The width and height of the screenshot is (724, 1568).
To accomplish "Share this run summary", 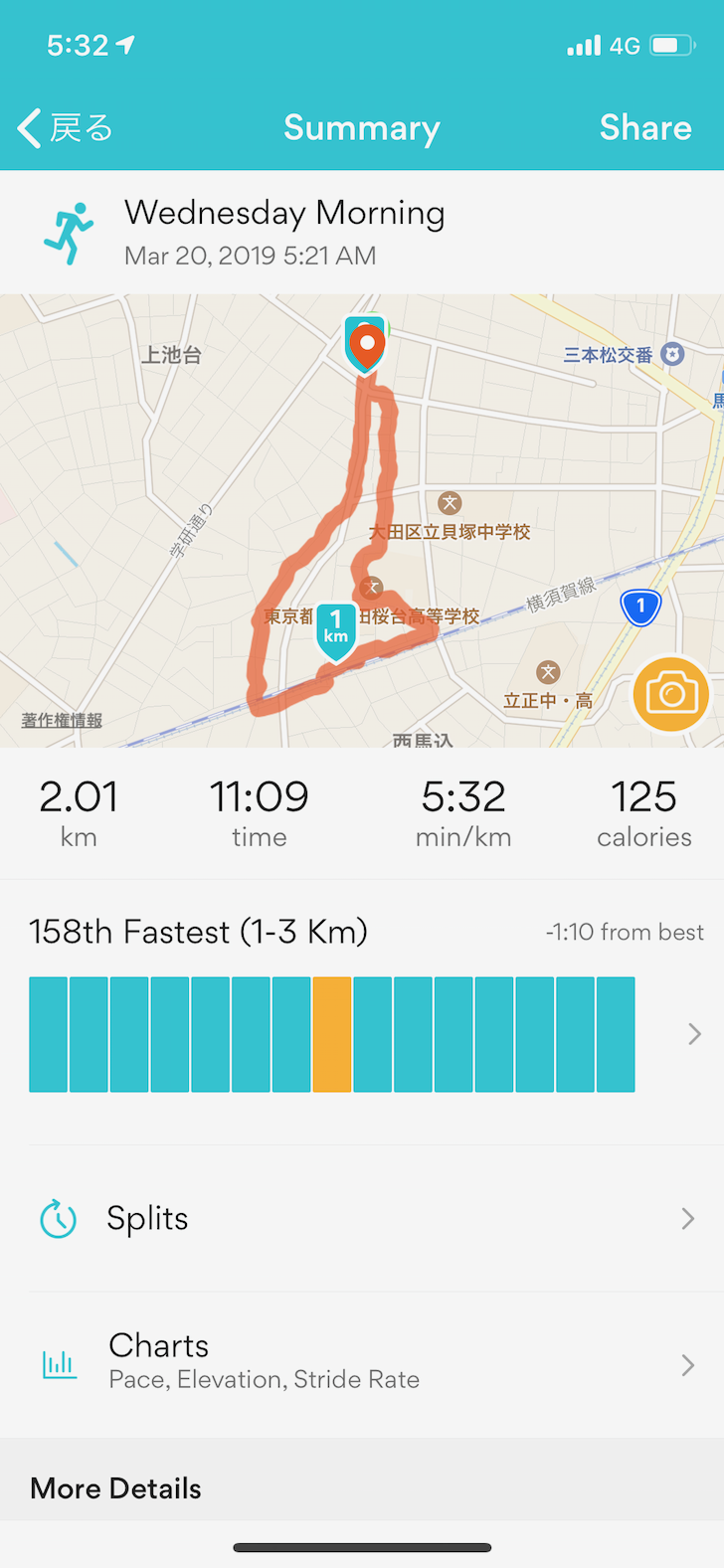I will pyautogui.click(x=644, y=128).
